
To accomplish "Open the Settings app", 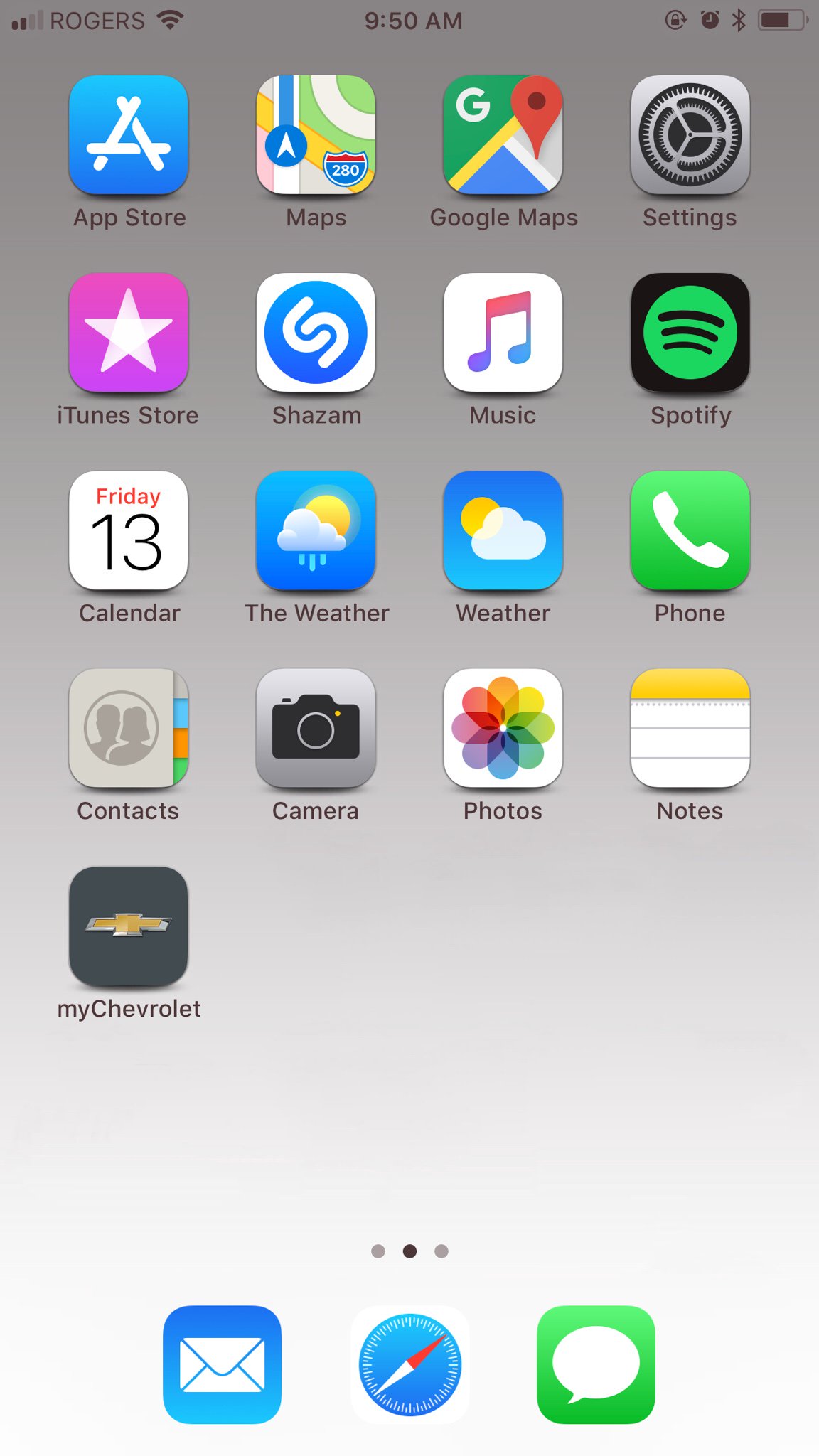I will 690,135.
